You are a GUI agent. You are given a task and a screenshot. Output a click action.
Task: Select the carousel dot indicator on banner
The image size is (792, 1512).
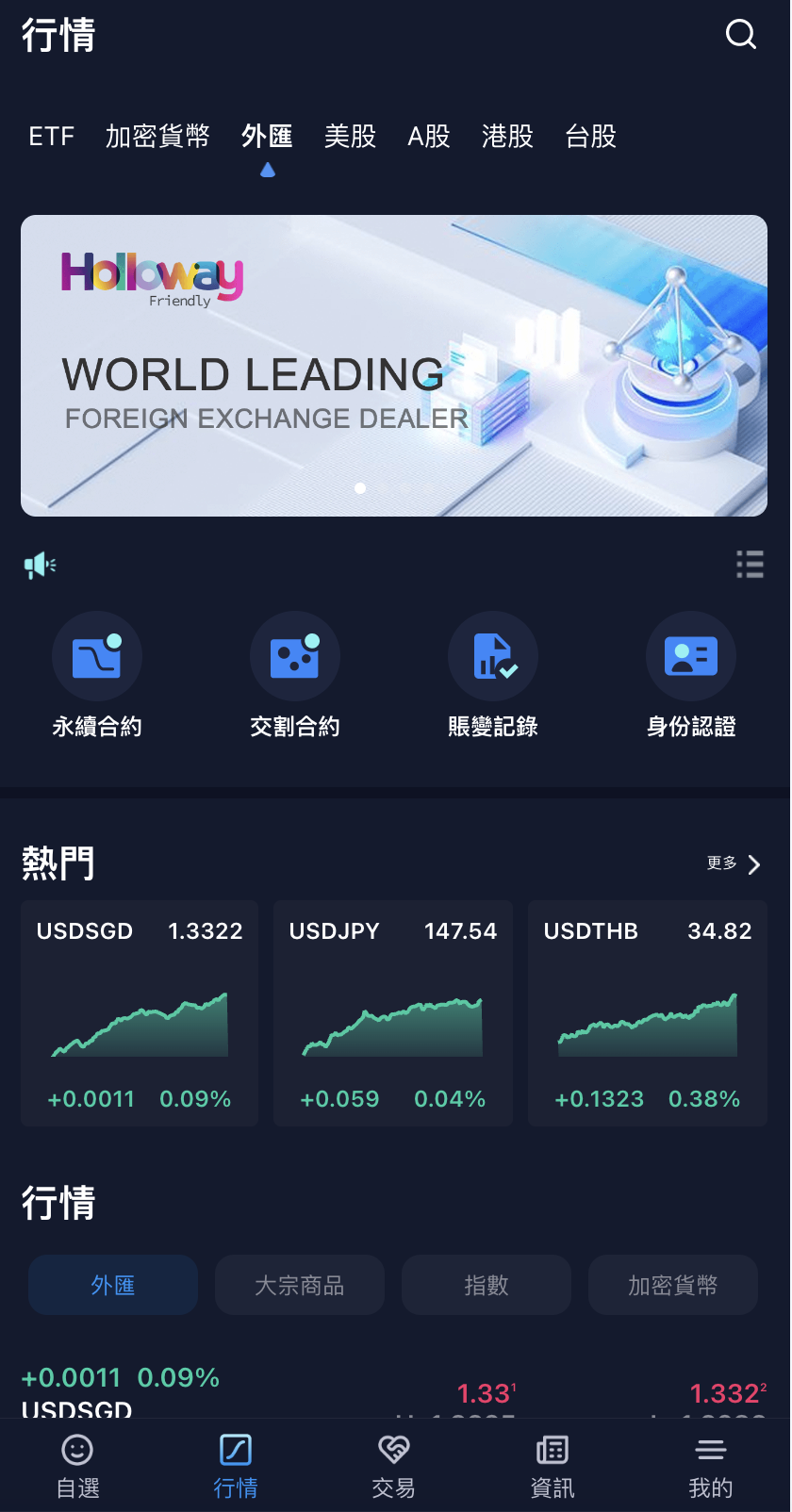point(359,488)
